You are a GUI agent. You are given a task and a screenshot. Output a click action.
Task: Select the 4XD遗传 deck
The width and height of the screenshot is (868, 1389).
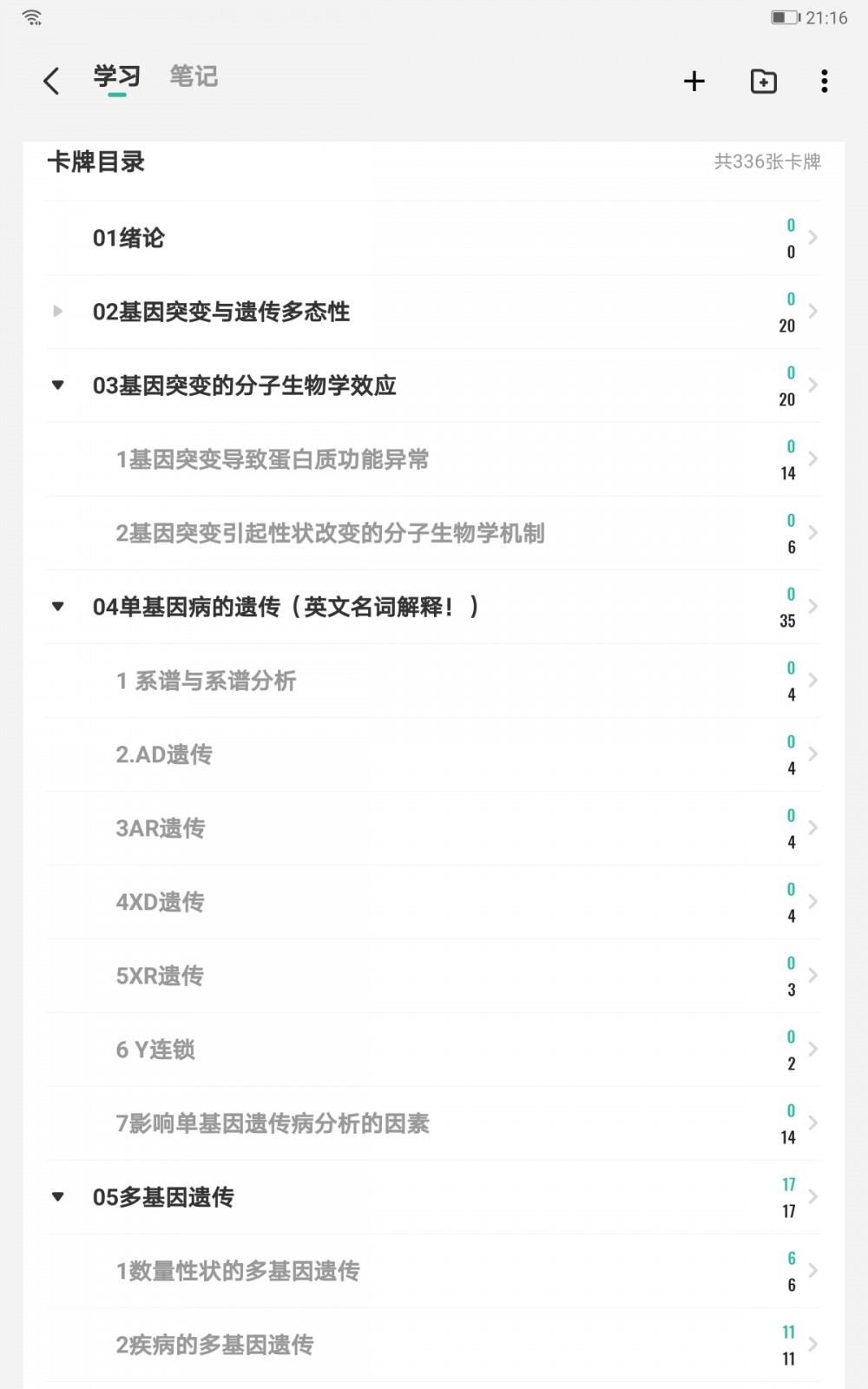(434, 902)
